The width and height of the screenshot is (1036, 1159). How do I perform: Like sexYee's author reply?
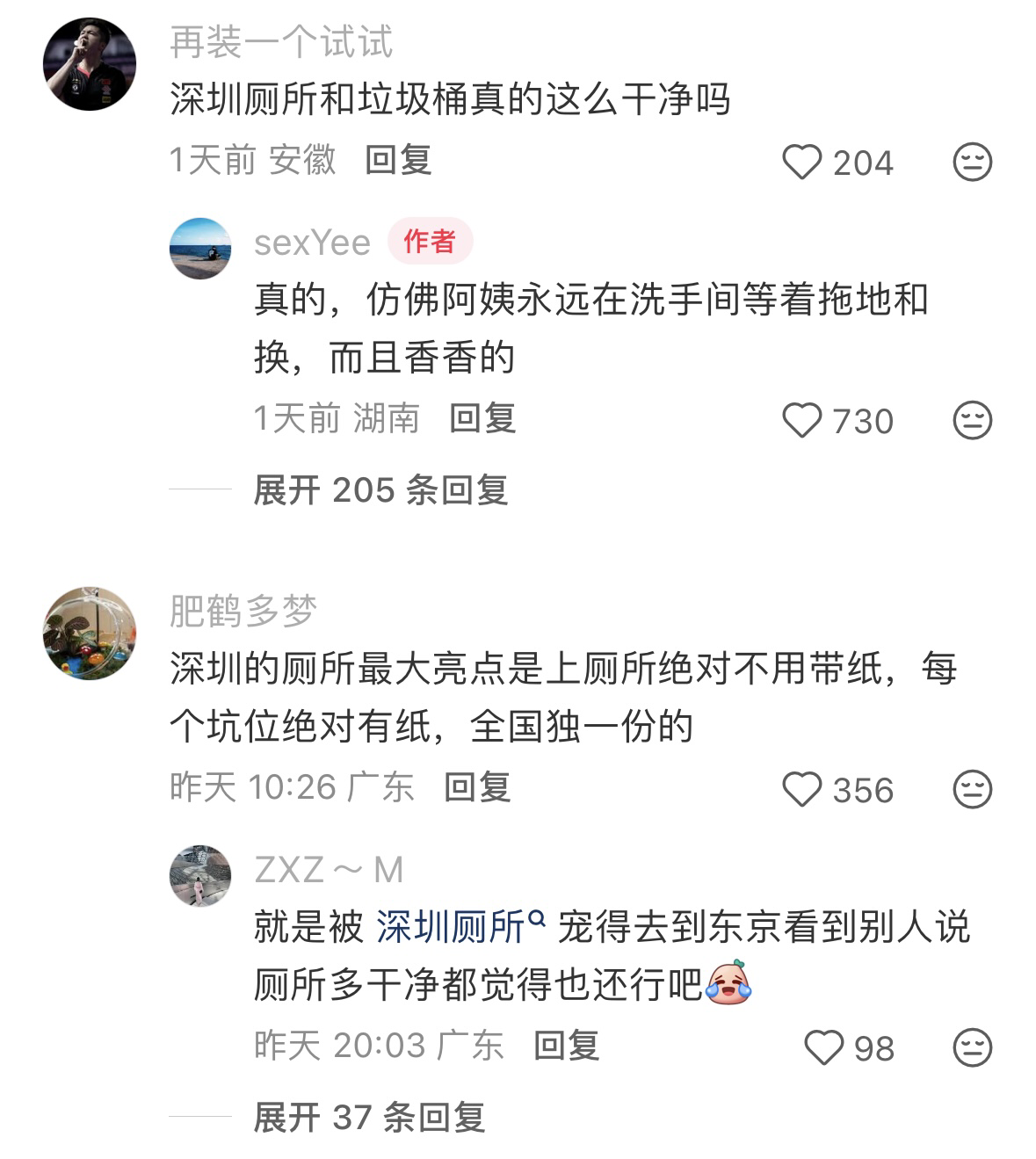click(801, 421)
